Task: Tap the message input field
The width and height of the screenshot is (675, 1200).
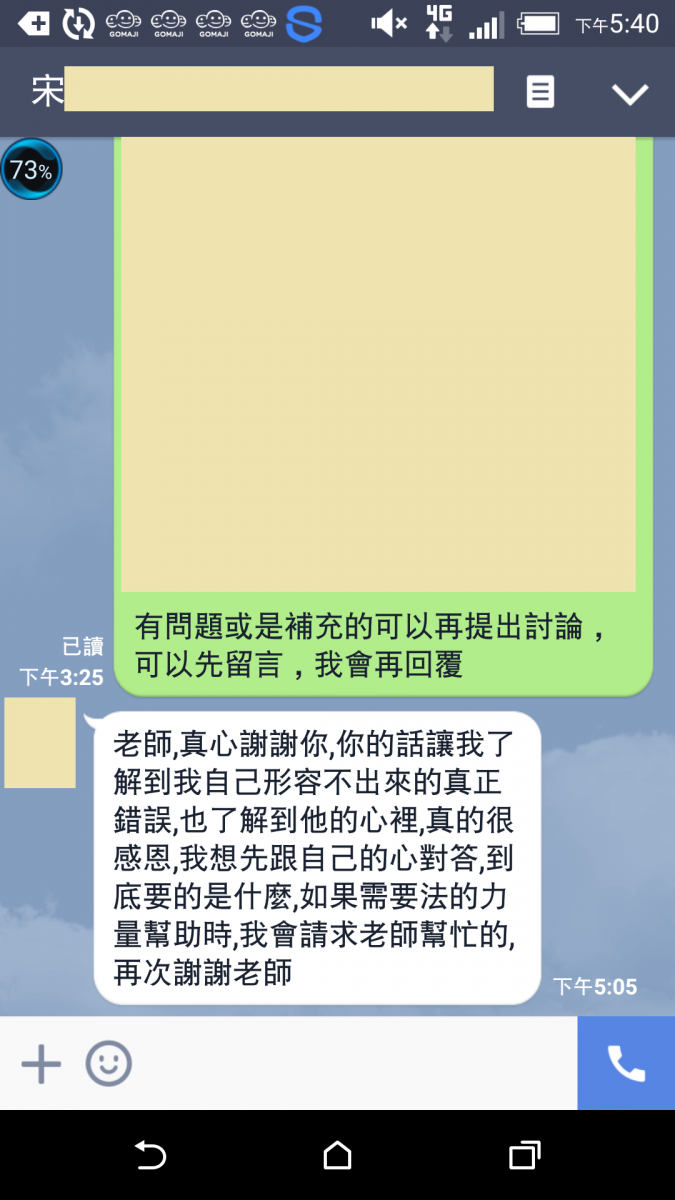Action: coord(350,1064)
